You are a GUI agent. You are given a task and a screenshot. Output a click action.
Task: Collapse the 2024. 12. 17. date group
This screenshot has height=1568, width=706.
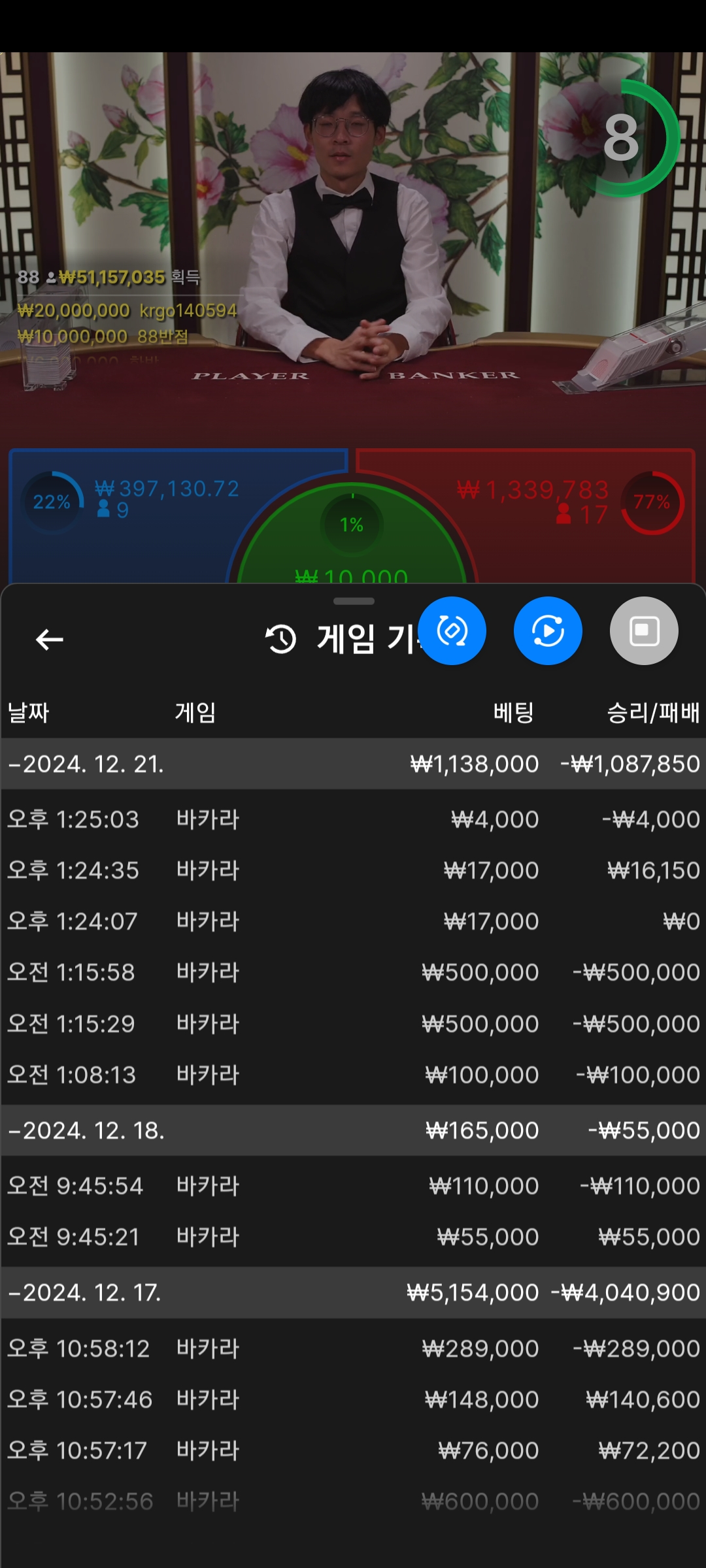353,1292
